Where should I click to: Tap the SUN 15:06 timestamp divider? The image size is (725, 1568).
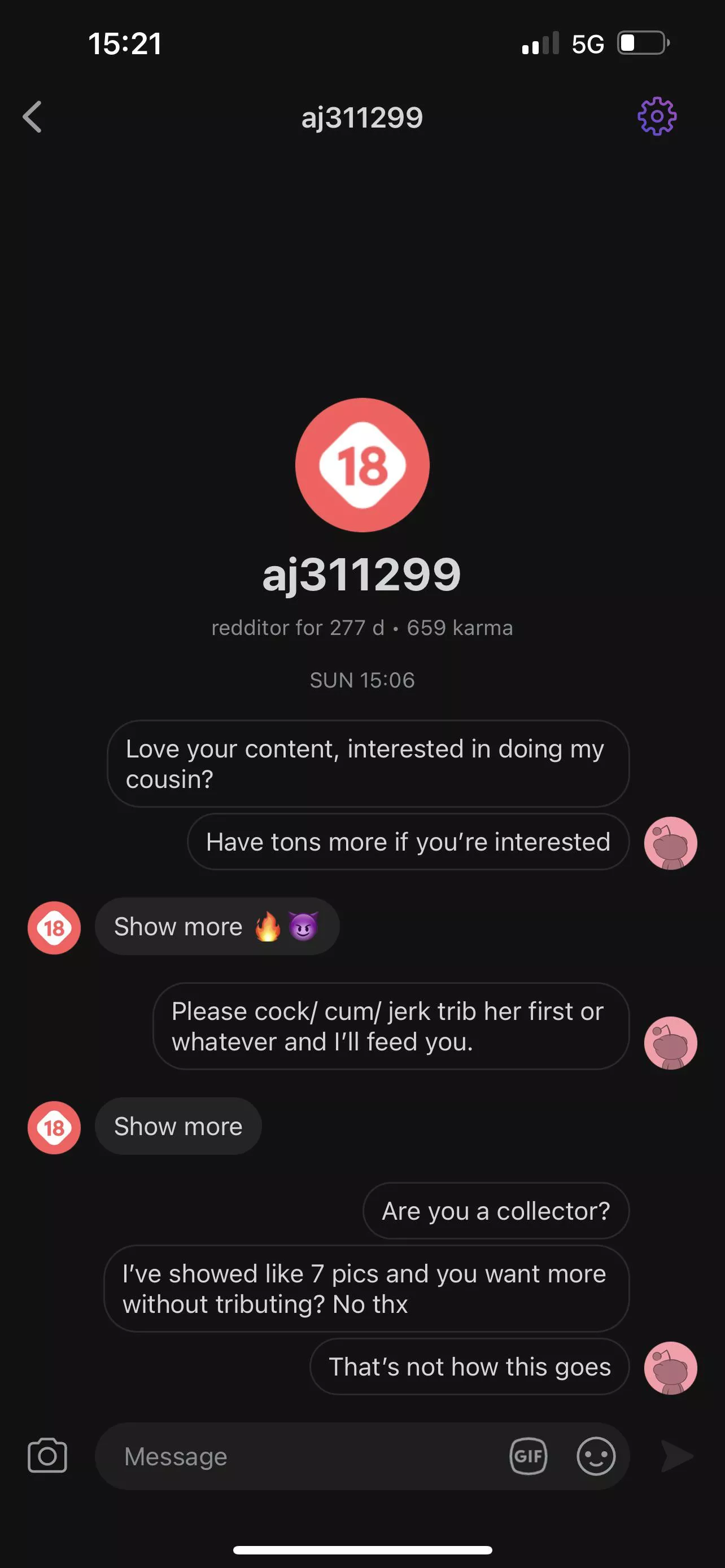pyautogui.click(x=362, y=680)
